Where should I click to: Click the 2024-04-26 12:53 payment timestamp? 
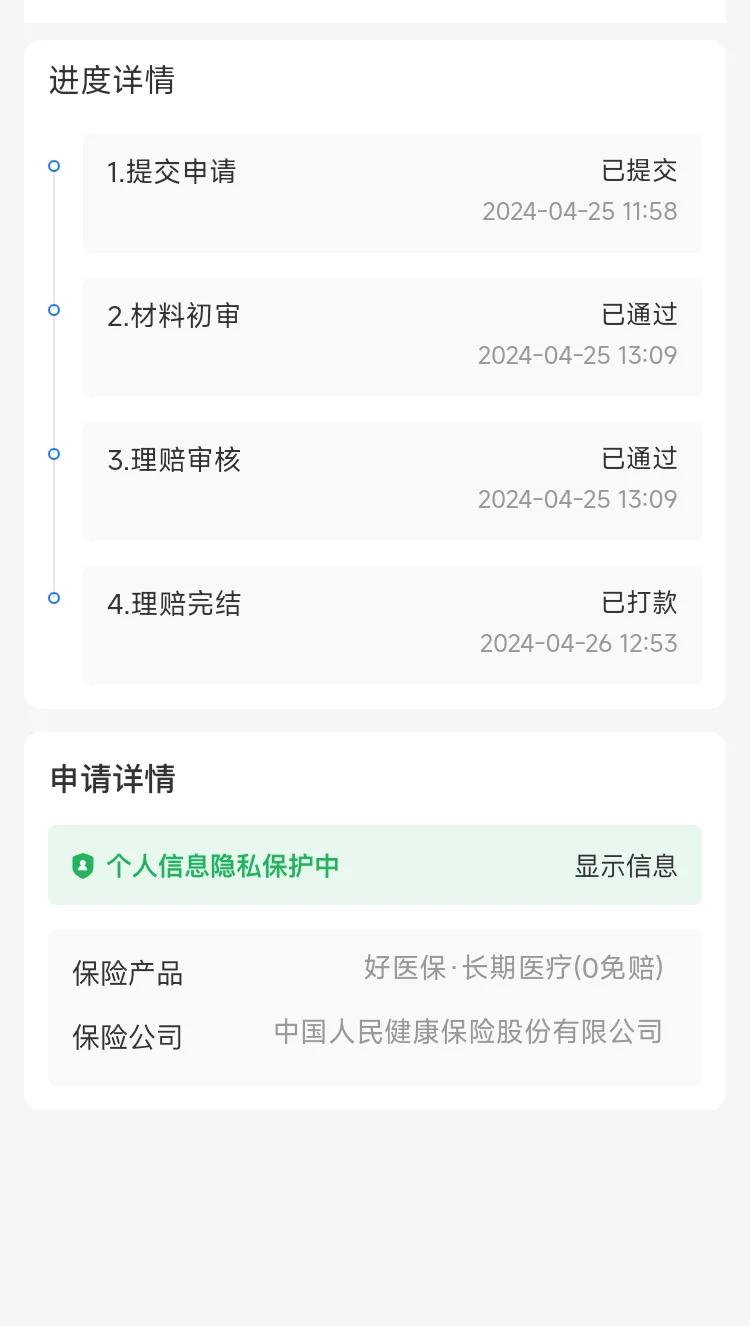(x=579, y=643)
